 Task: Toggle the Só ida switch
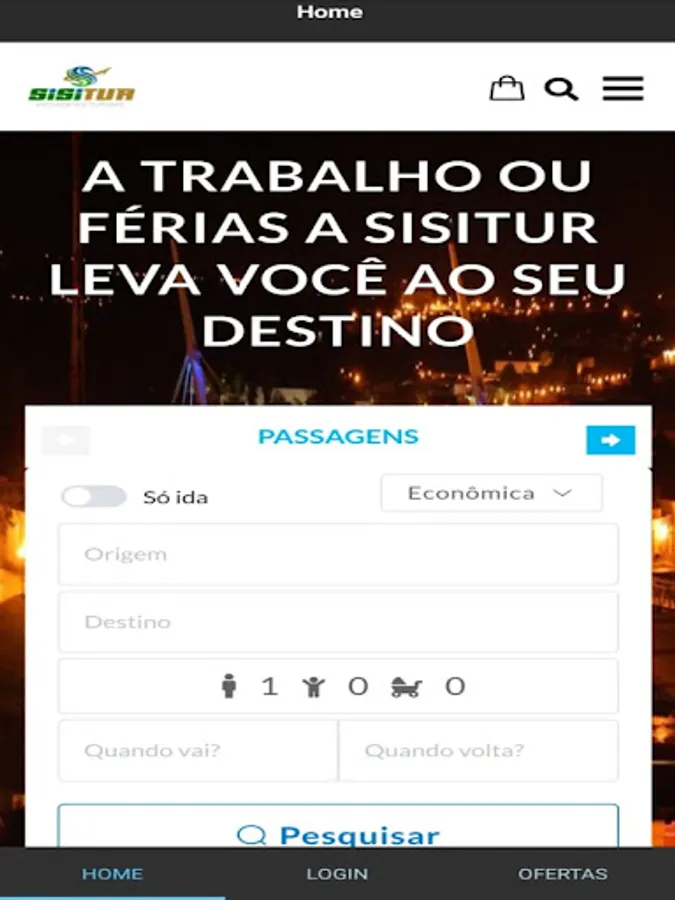coord(94,496)
